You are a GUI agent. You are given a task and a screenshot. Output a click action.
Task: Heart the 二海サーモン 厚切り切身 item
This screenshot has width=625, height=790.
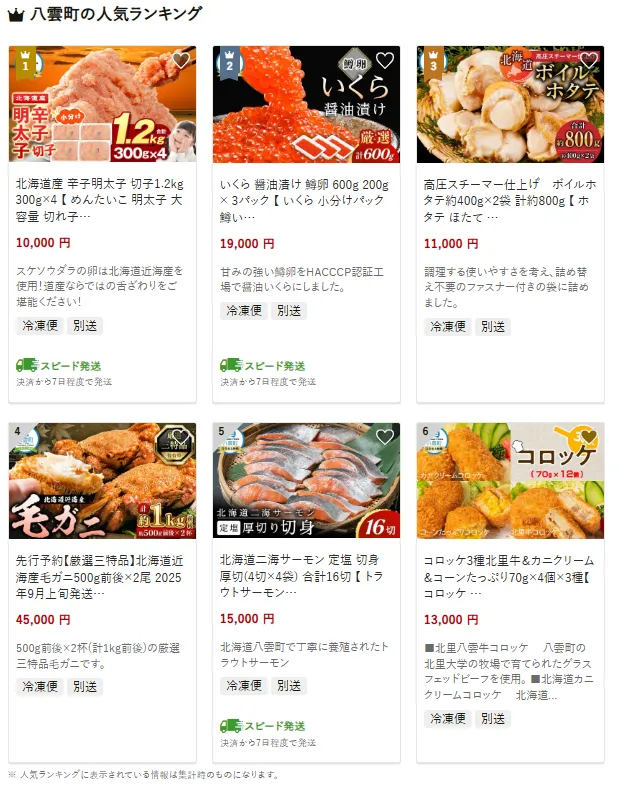click(x=384, y=437)
